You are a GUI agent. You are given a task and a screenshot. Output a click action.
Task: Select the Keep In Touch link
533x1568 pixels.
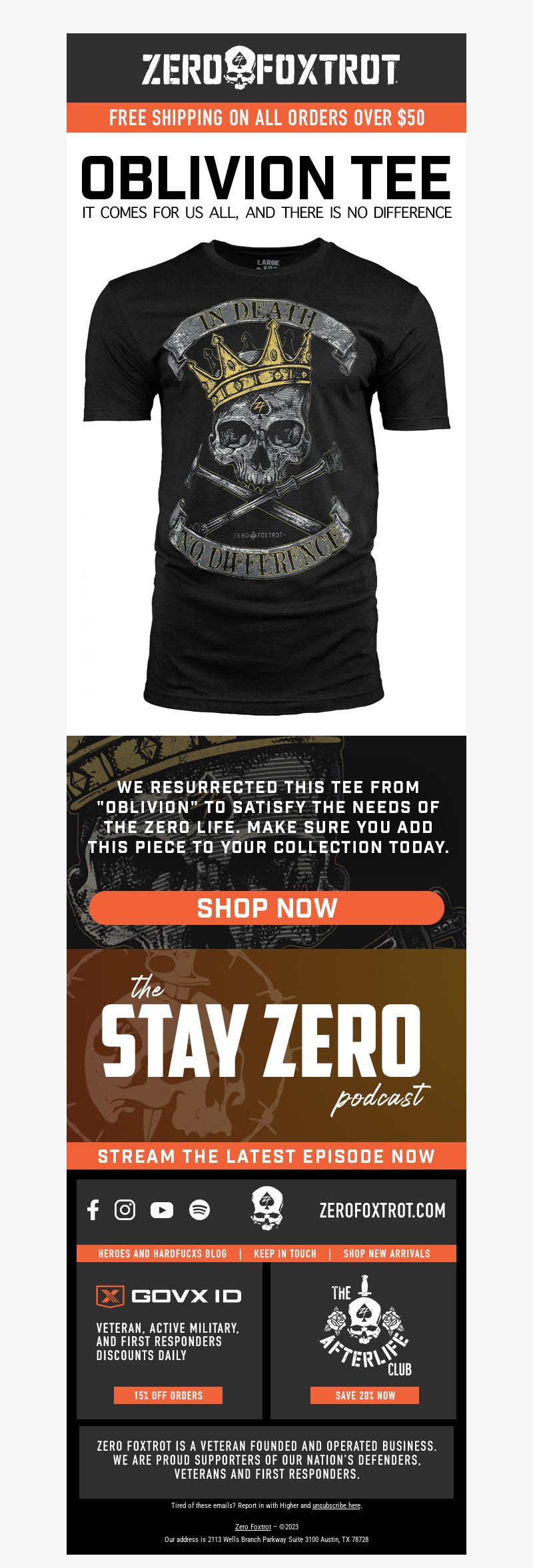285,1253
